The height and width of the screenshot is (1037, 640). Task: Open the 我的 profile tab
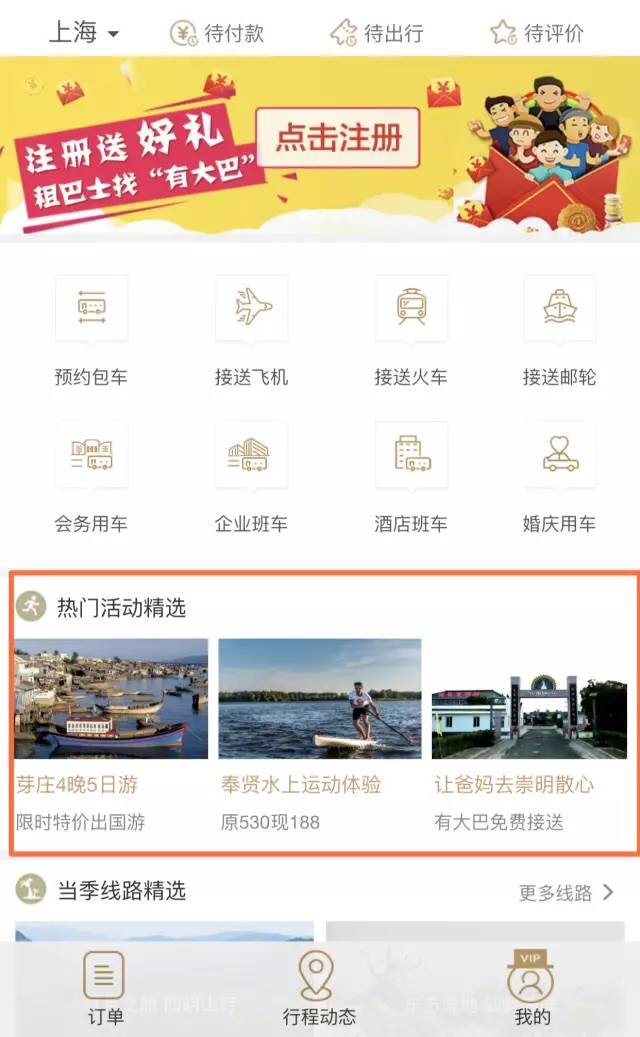531,989
